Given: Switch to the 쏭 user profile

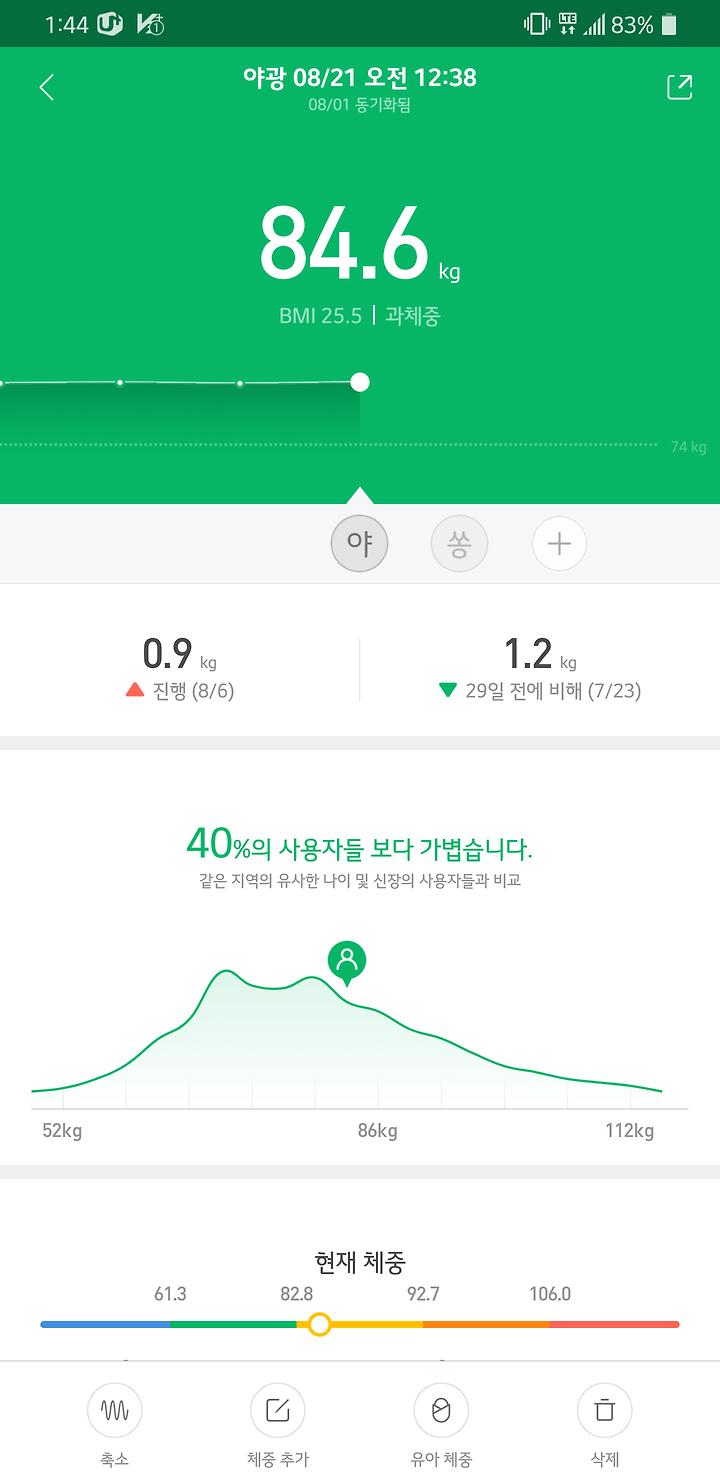Looking at the screenshot, I should [459, 544].
